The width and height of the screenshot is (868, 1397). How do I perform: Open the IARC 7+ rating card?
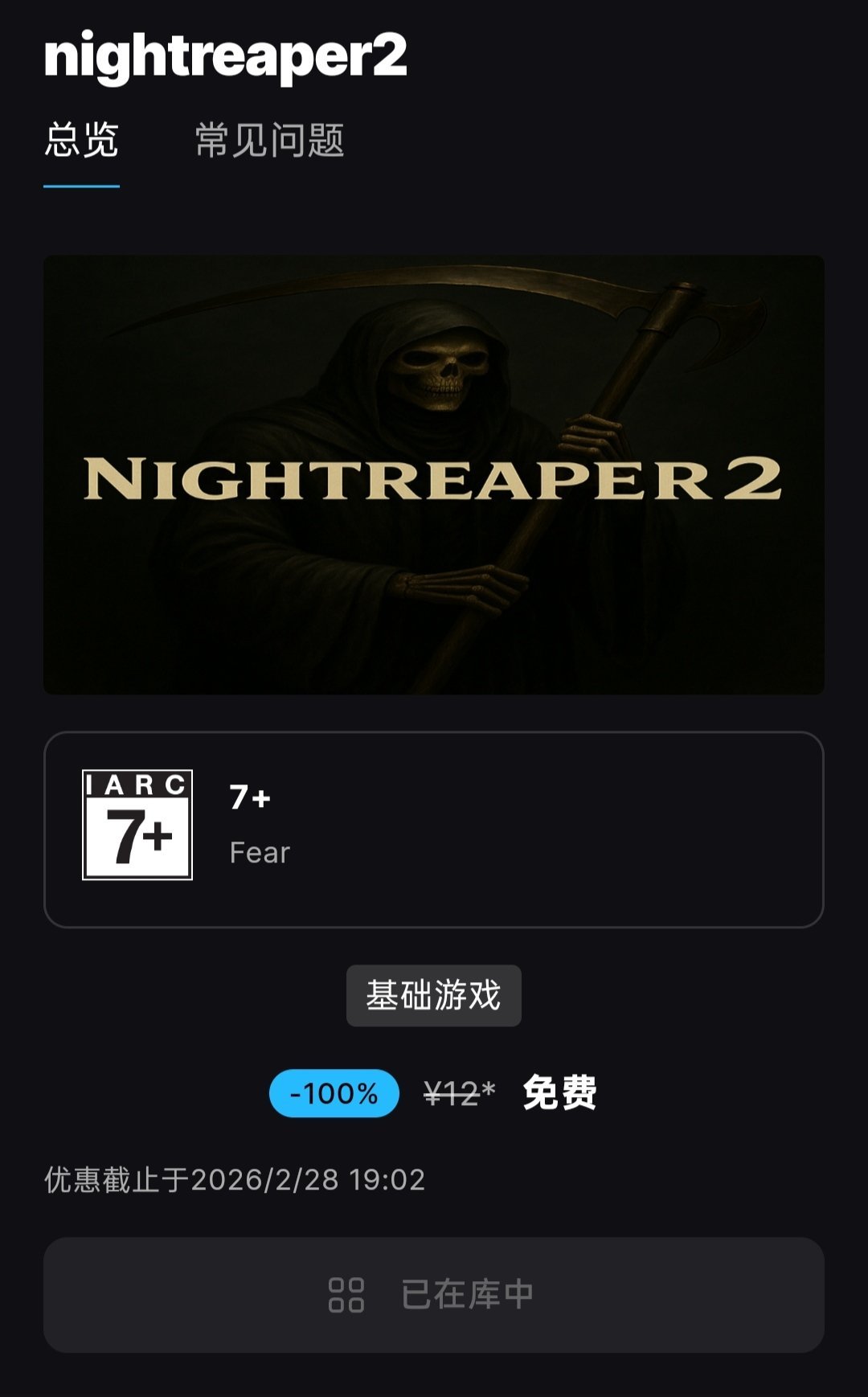[x=434, y=829]
